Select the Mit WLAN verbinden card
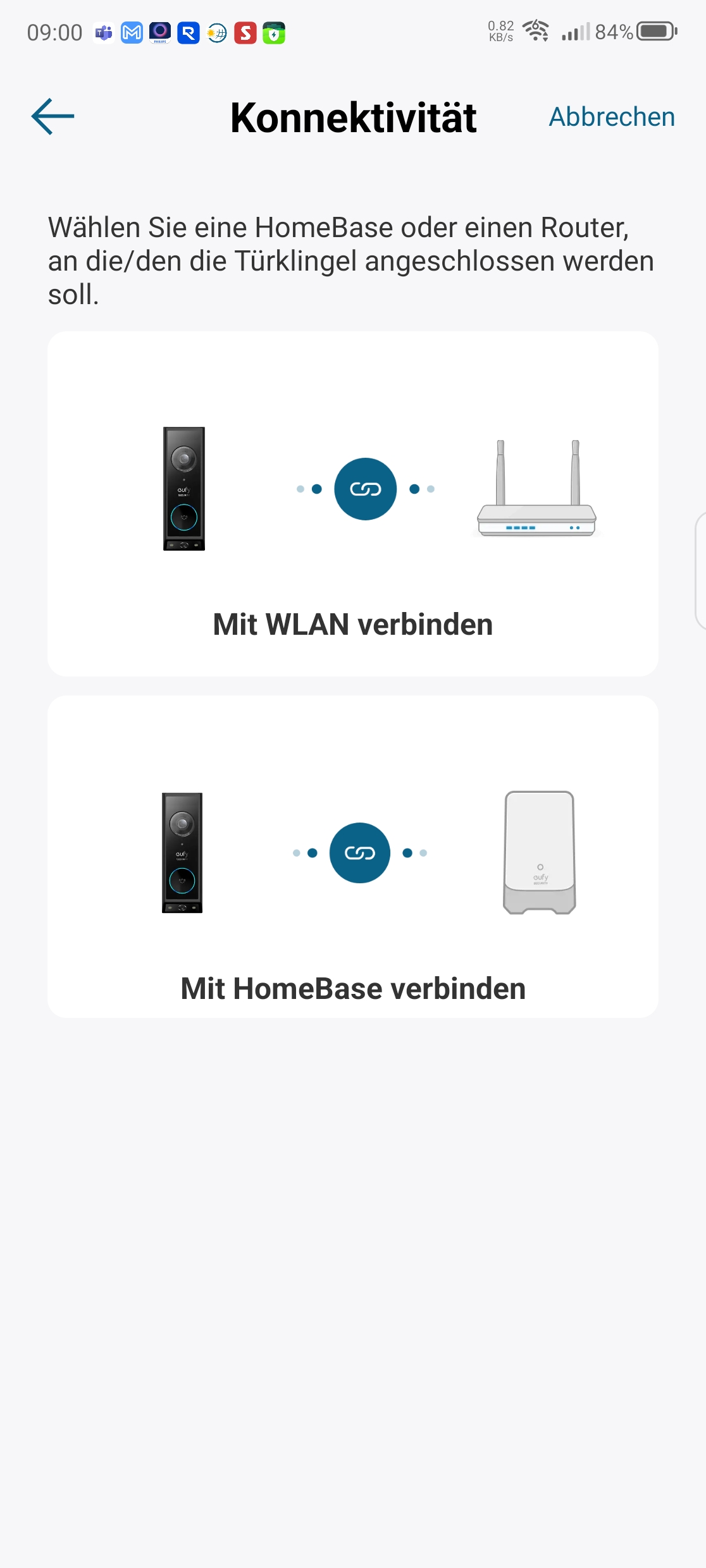 (x=353, y=504)
